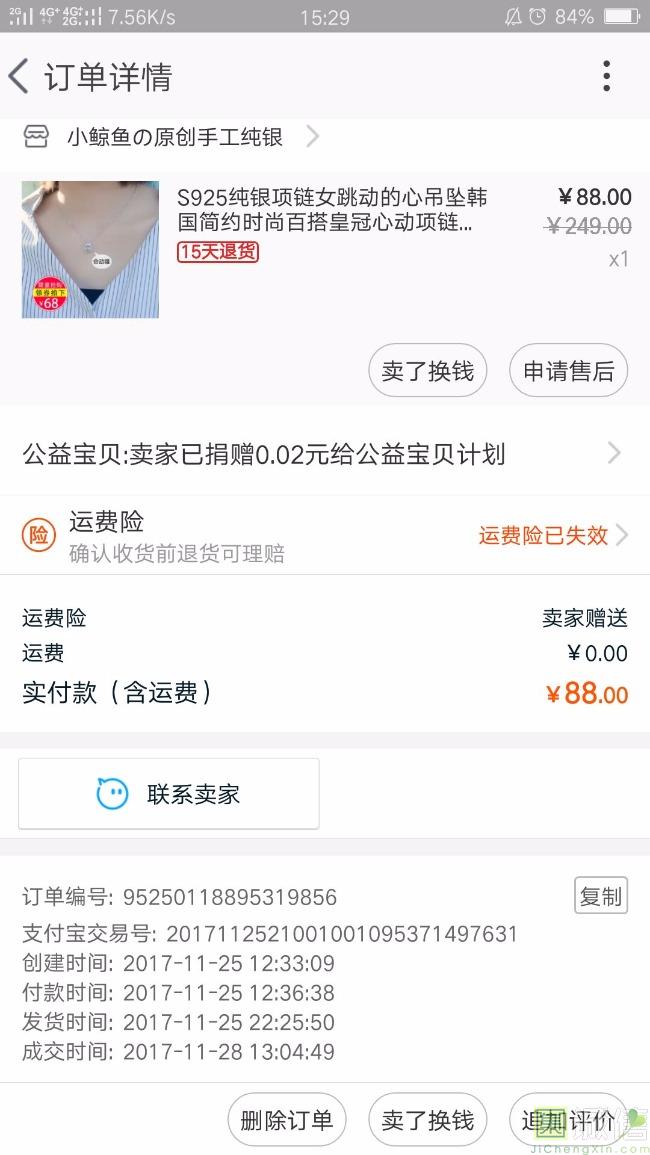Tap 卖了换钱 under the necklace item
This screenshot has width=650, height=1155.
coord(428,372)
